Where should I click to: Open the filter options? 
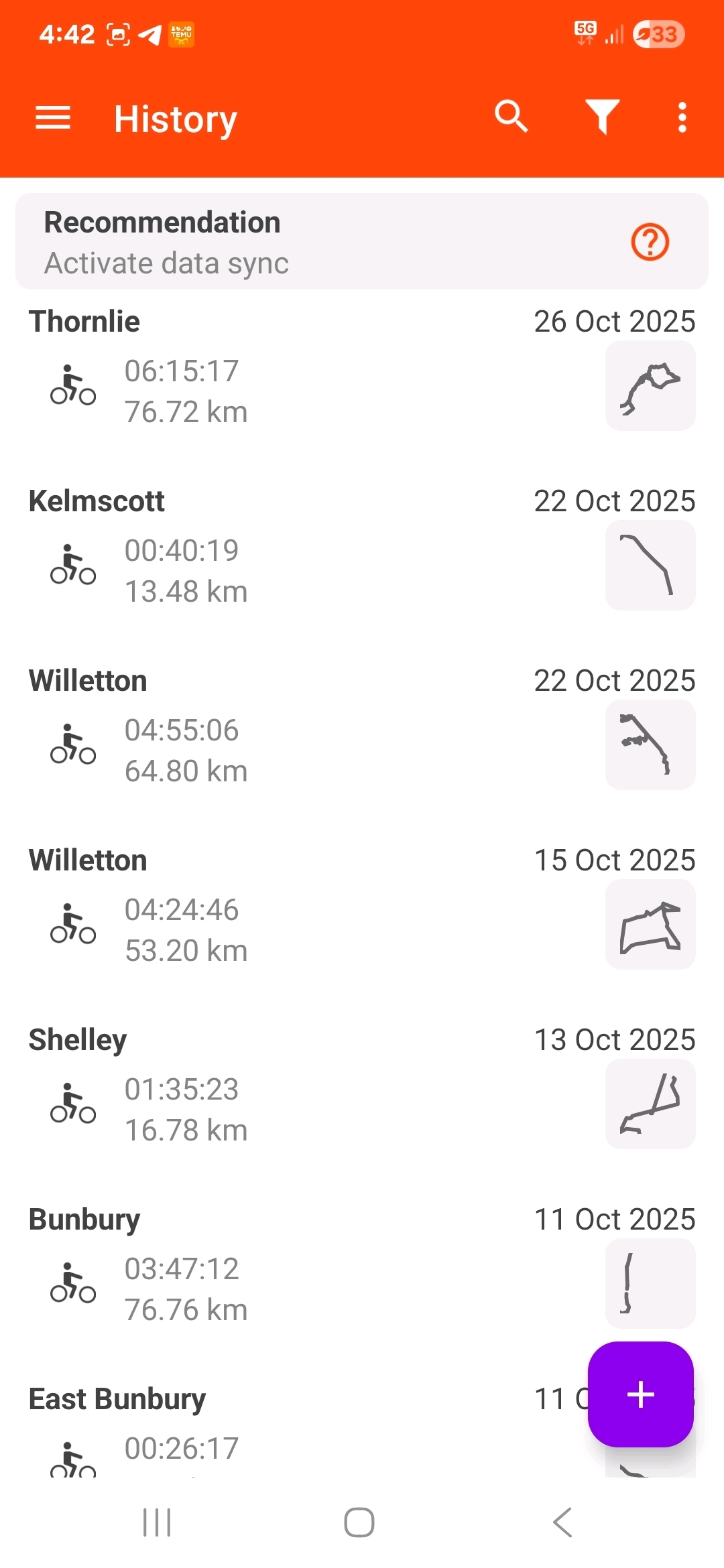602,117
